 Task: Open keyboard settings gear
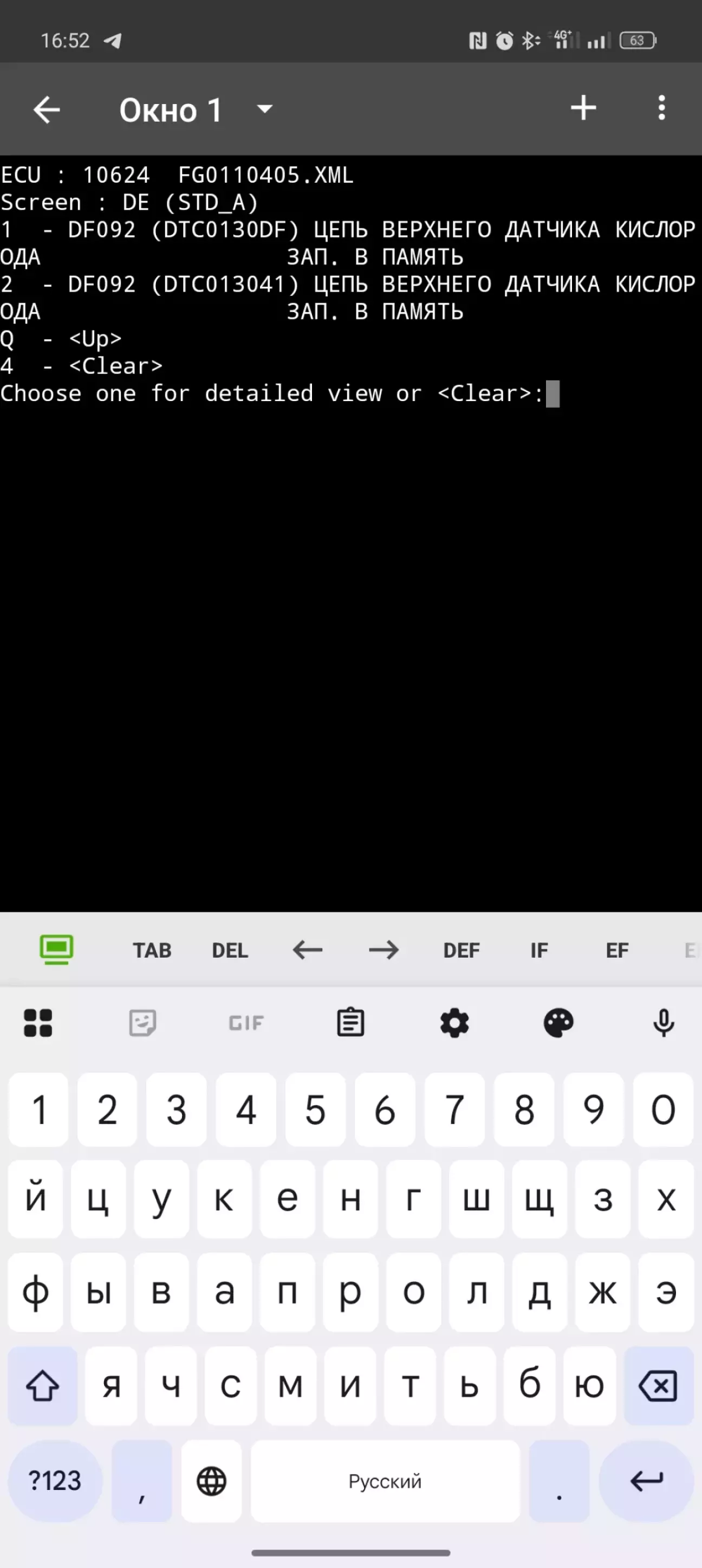pyautogui.click(x=454, y=1023)
